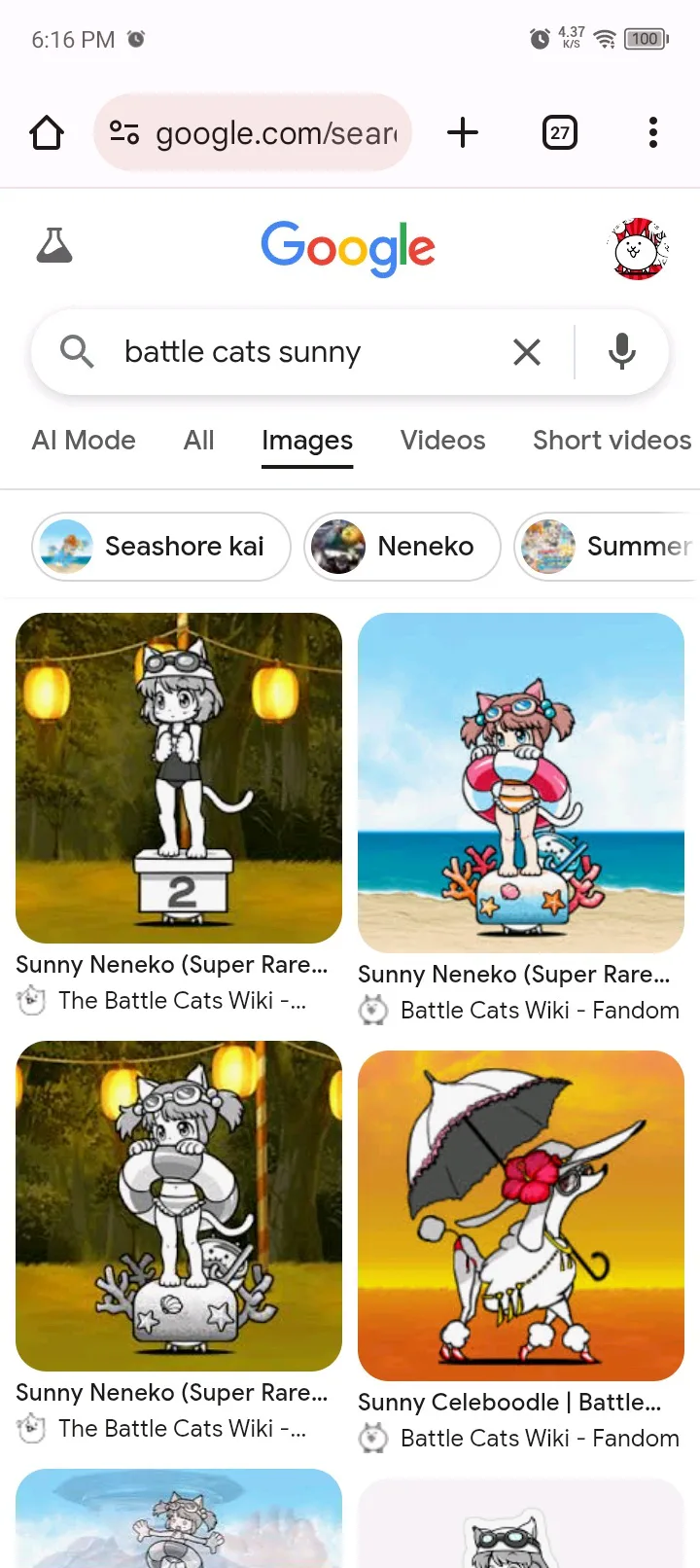Open the tab switcher showing 27 tabs
This screenshot has width=700, height=1568.
560,132
